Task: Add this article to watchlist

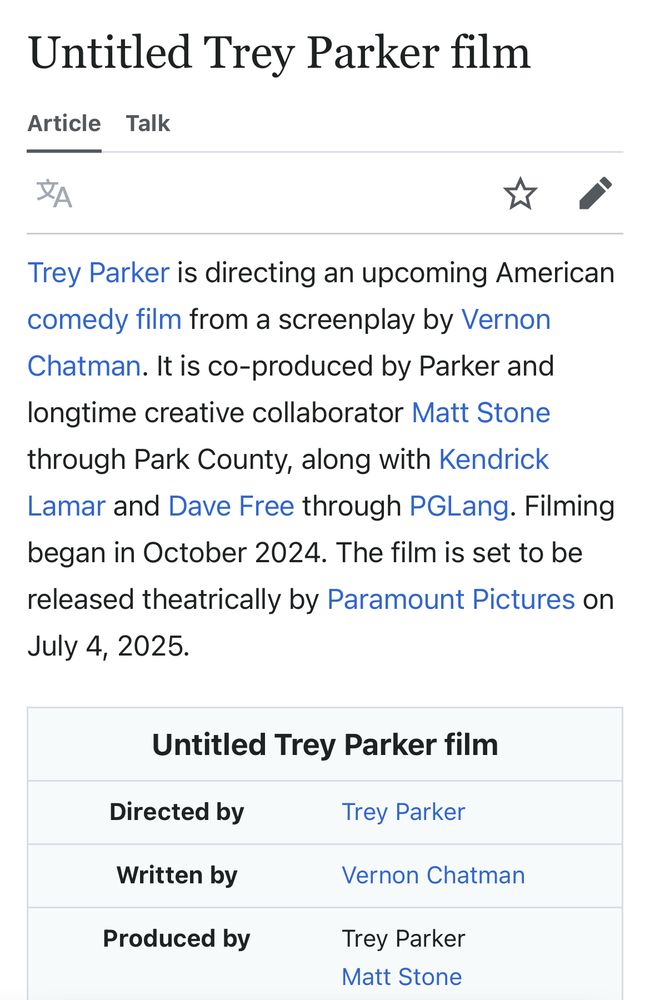Action: click(520, 193)
